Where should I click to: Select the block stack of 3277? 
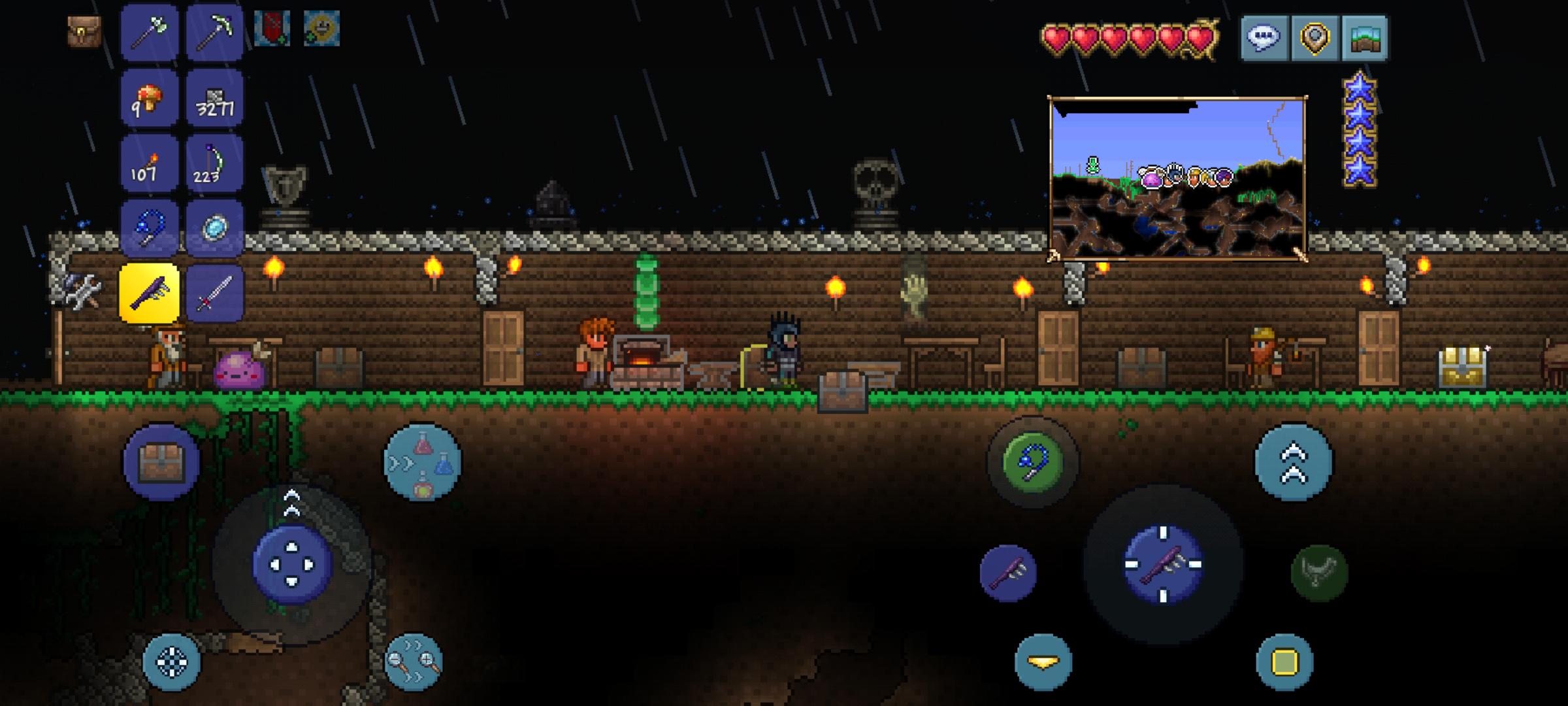click(214, 99)
